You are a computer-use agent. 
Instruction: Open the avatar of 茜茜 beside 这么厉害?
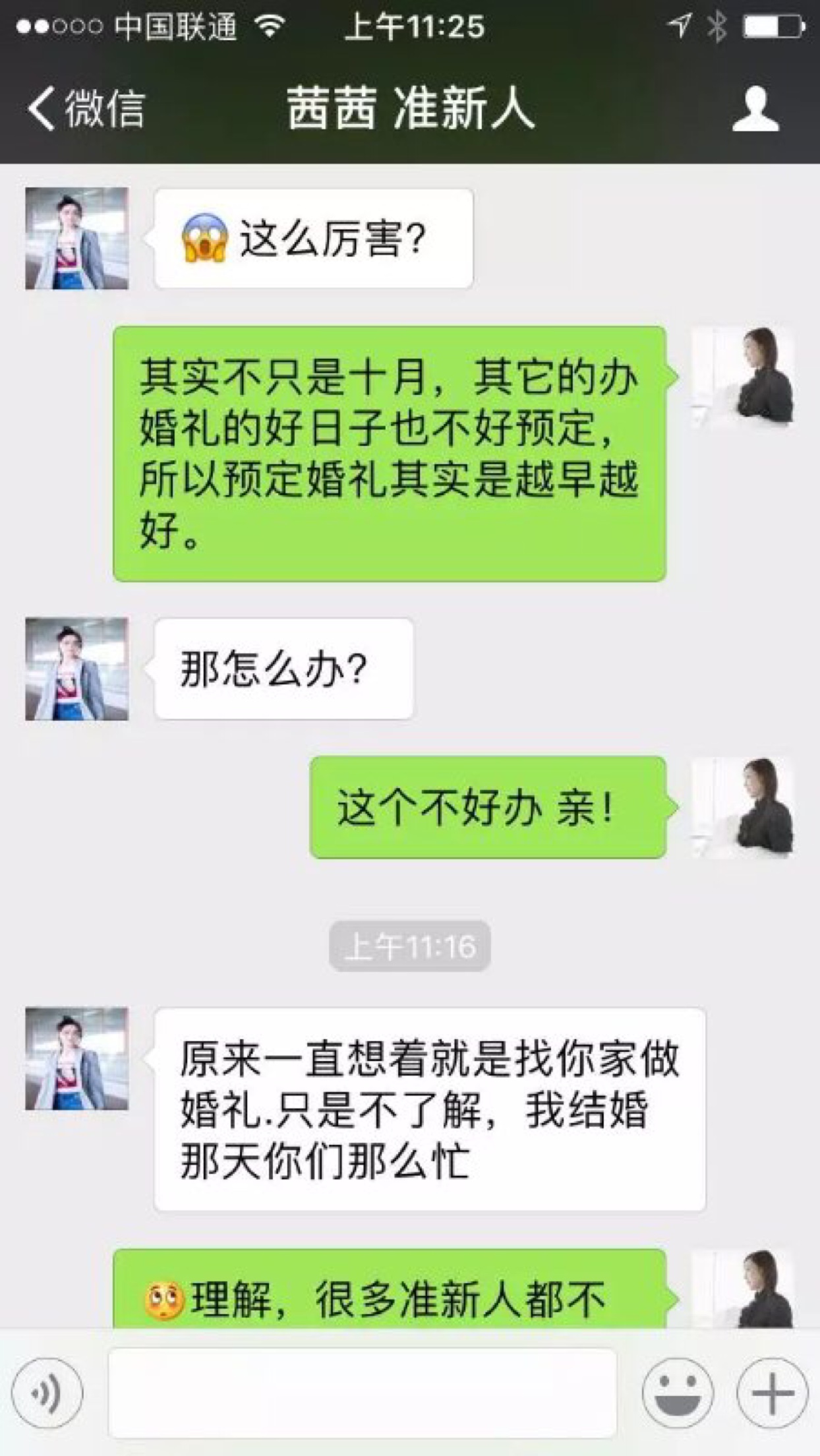pos(76,238)
